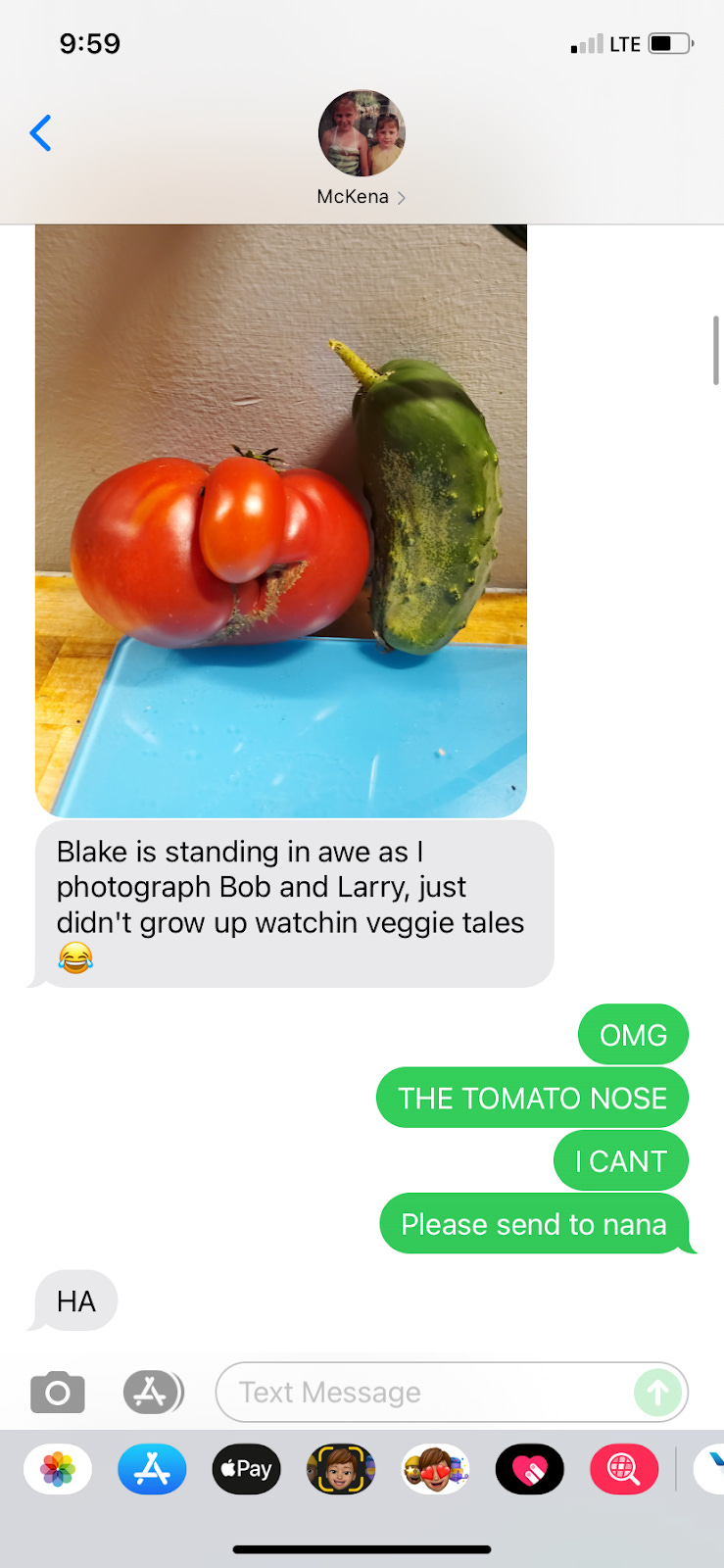
Task: Go back to the messages list
Action: pyautogui.click(x=40, y=133)
